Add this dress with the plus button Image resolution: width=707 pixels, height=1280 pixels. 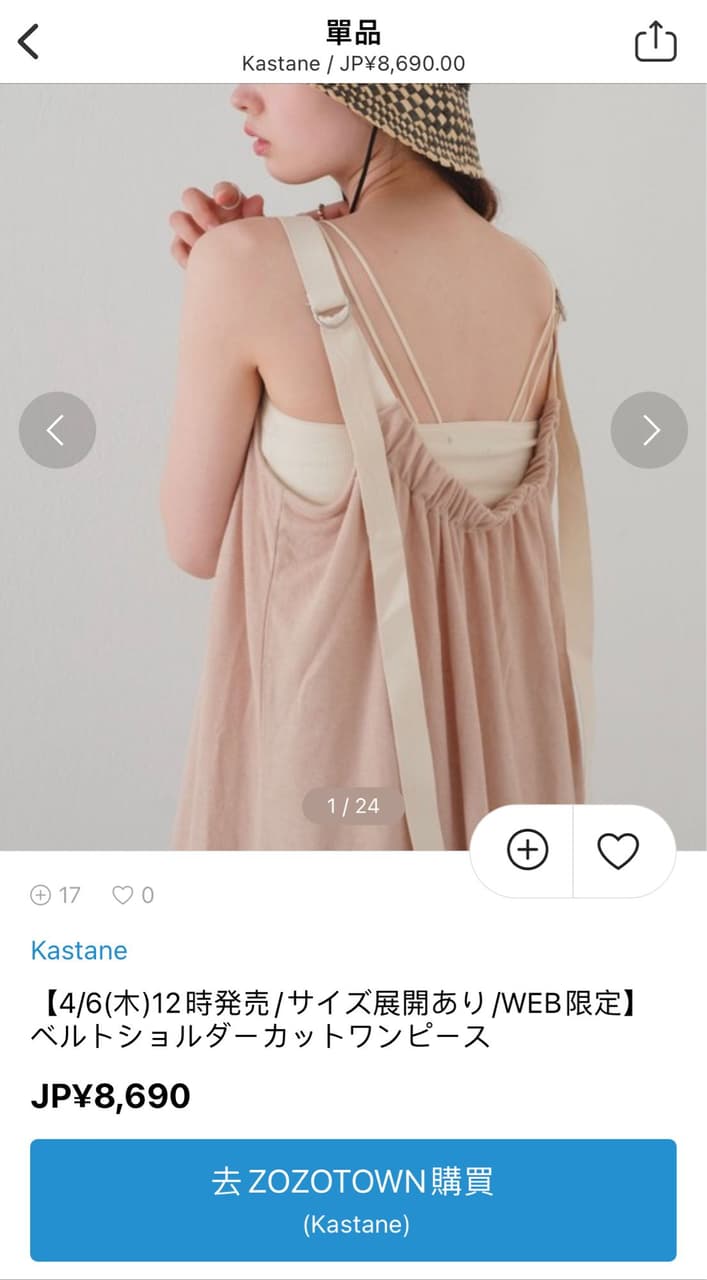(x=527, y=851)
